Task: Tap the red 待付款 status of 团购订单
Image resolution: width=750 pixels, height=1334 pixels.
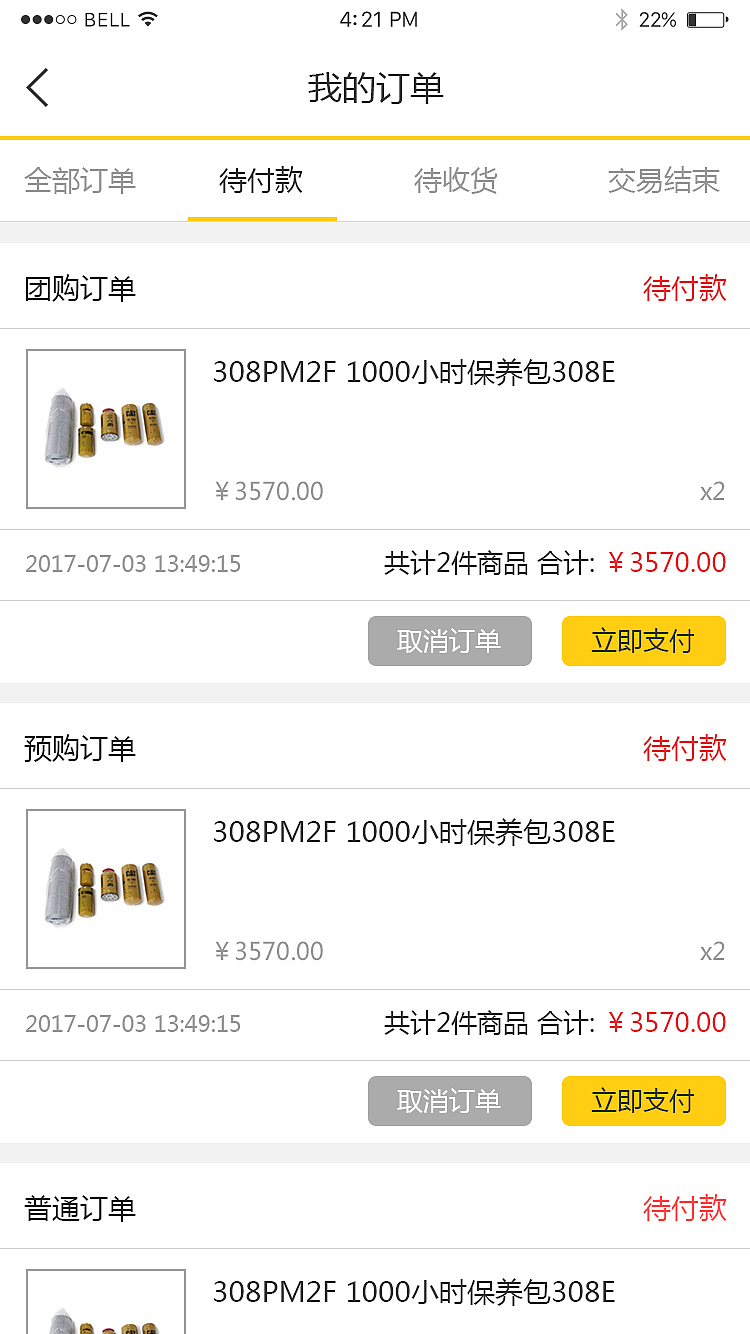Action: [x=685, y=289]
